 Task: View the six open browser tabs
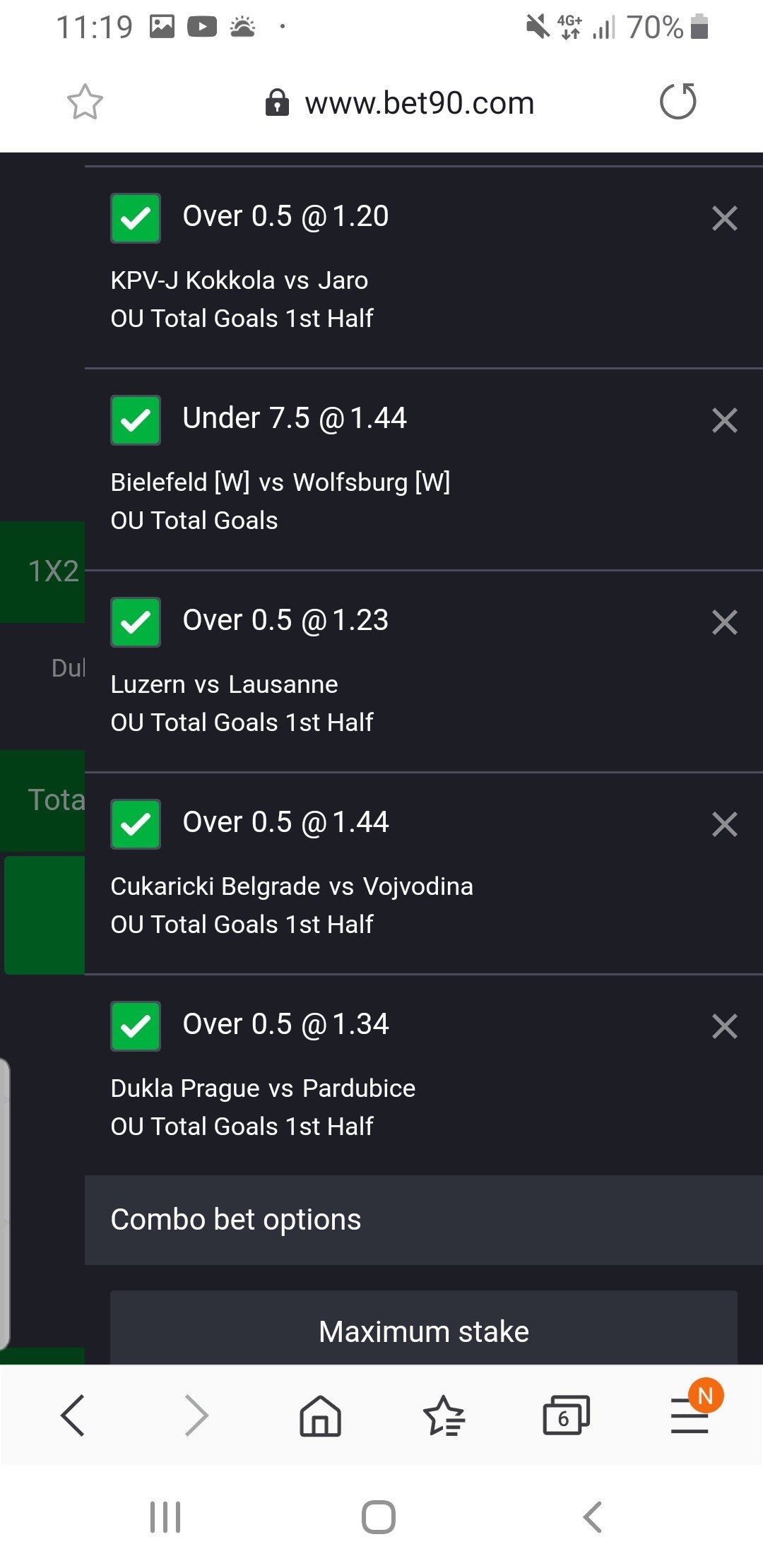565,1415
